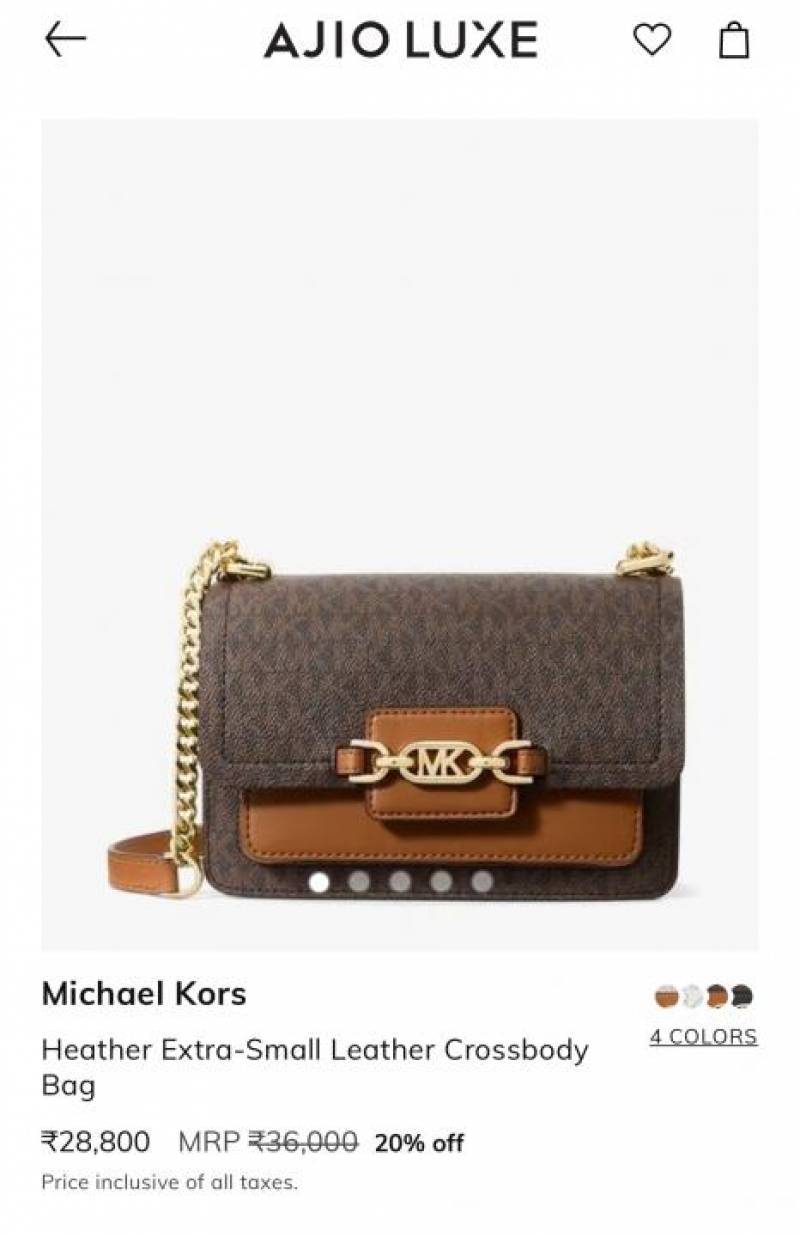Open the wishlist heart icon
Image resolution: width=800 pixels, height=1237 pixels.
(652, 40)
